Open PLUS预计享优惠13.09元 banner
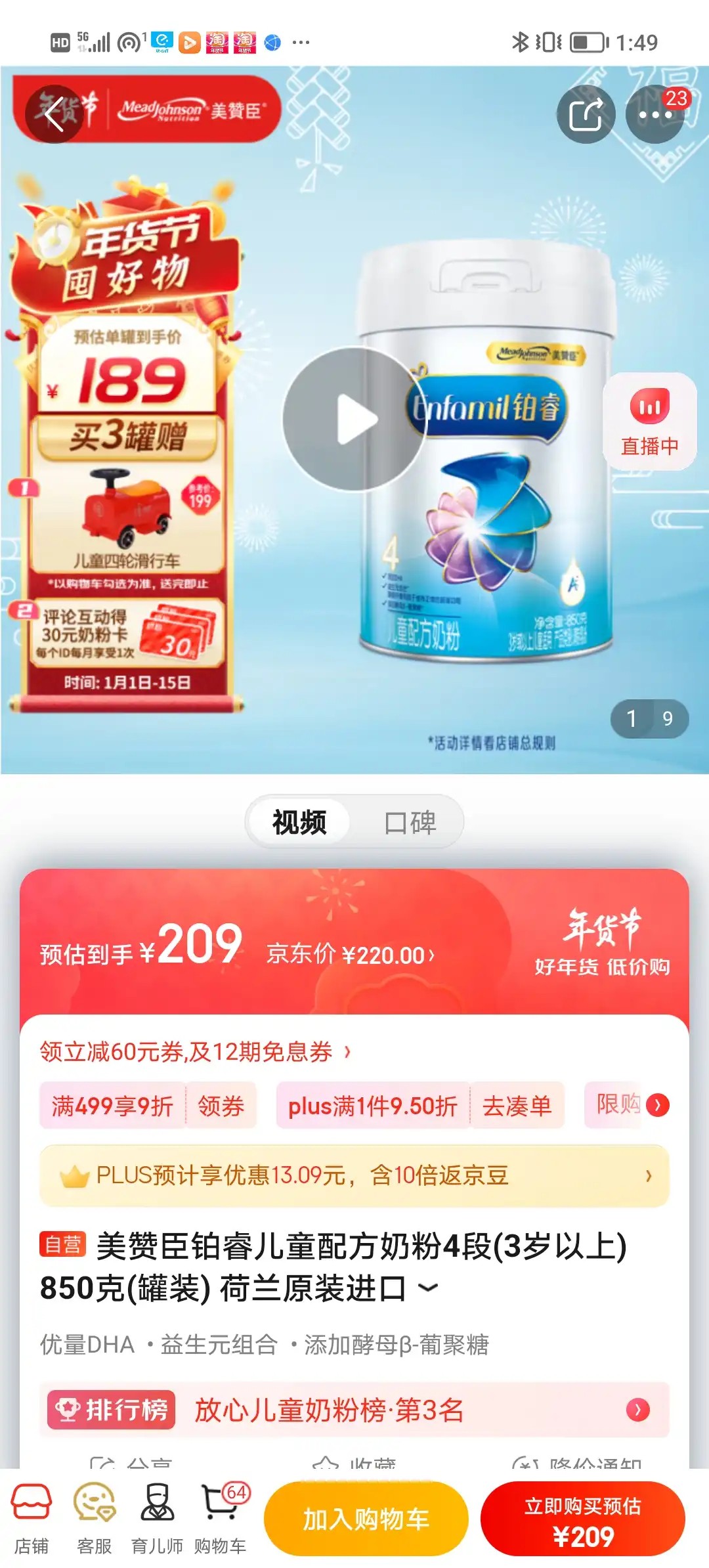 pyautogui.click(x=354, y=1175)
